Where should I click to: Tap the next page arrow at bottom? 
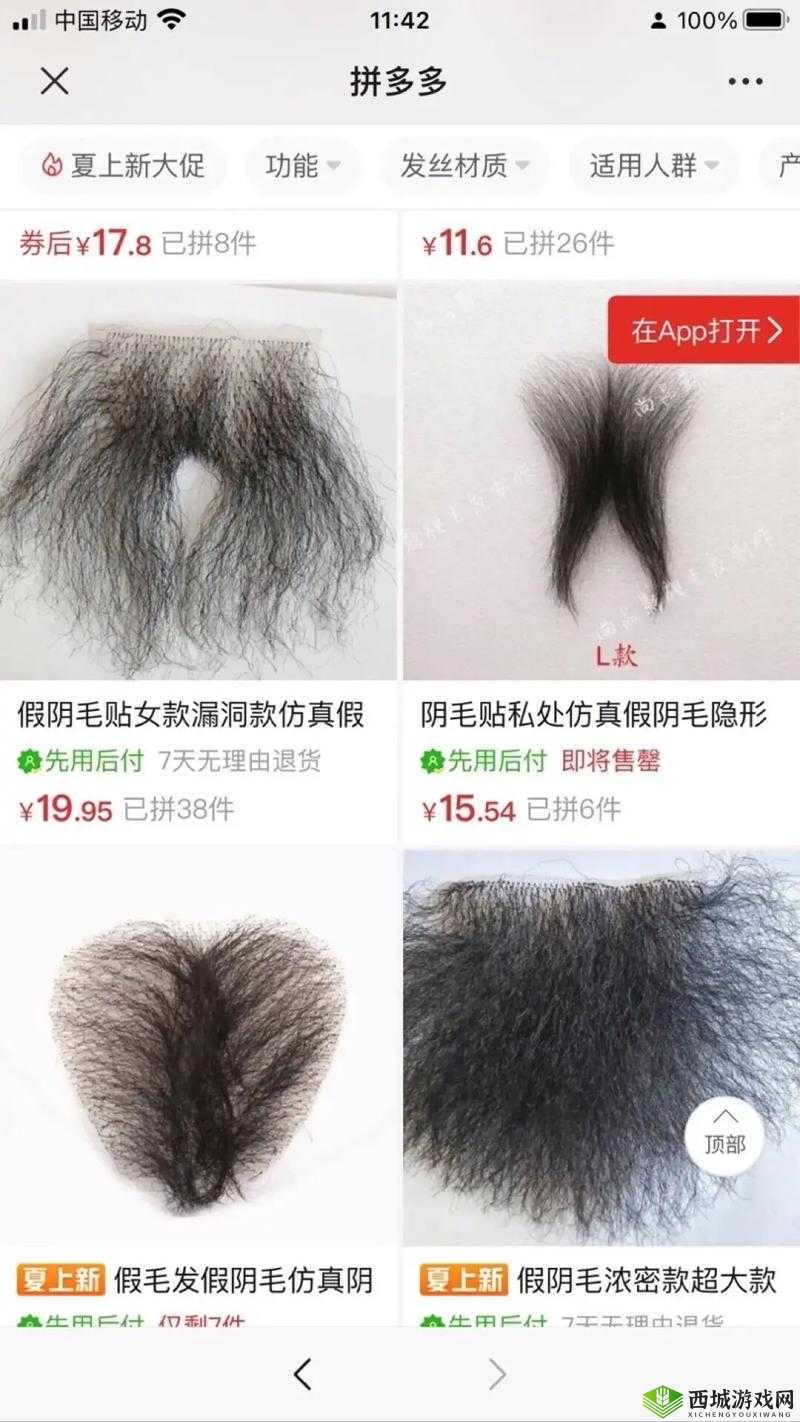(x=497, y=1375)
